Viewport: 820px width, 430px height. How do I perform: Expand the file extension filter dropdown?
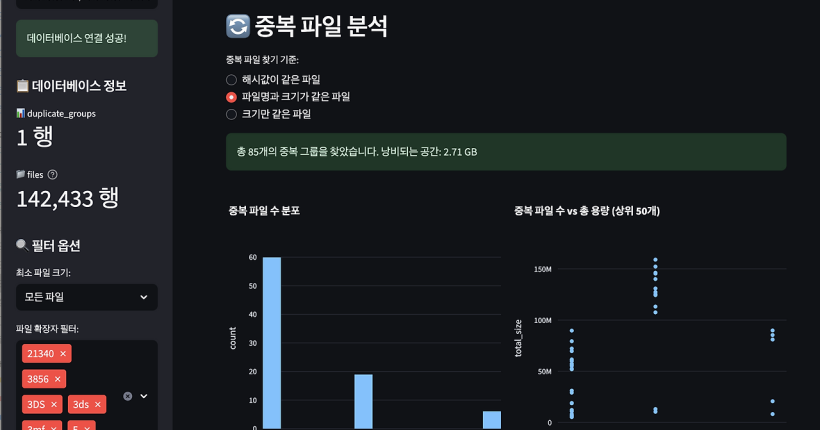pos(144,396)
